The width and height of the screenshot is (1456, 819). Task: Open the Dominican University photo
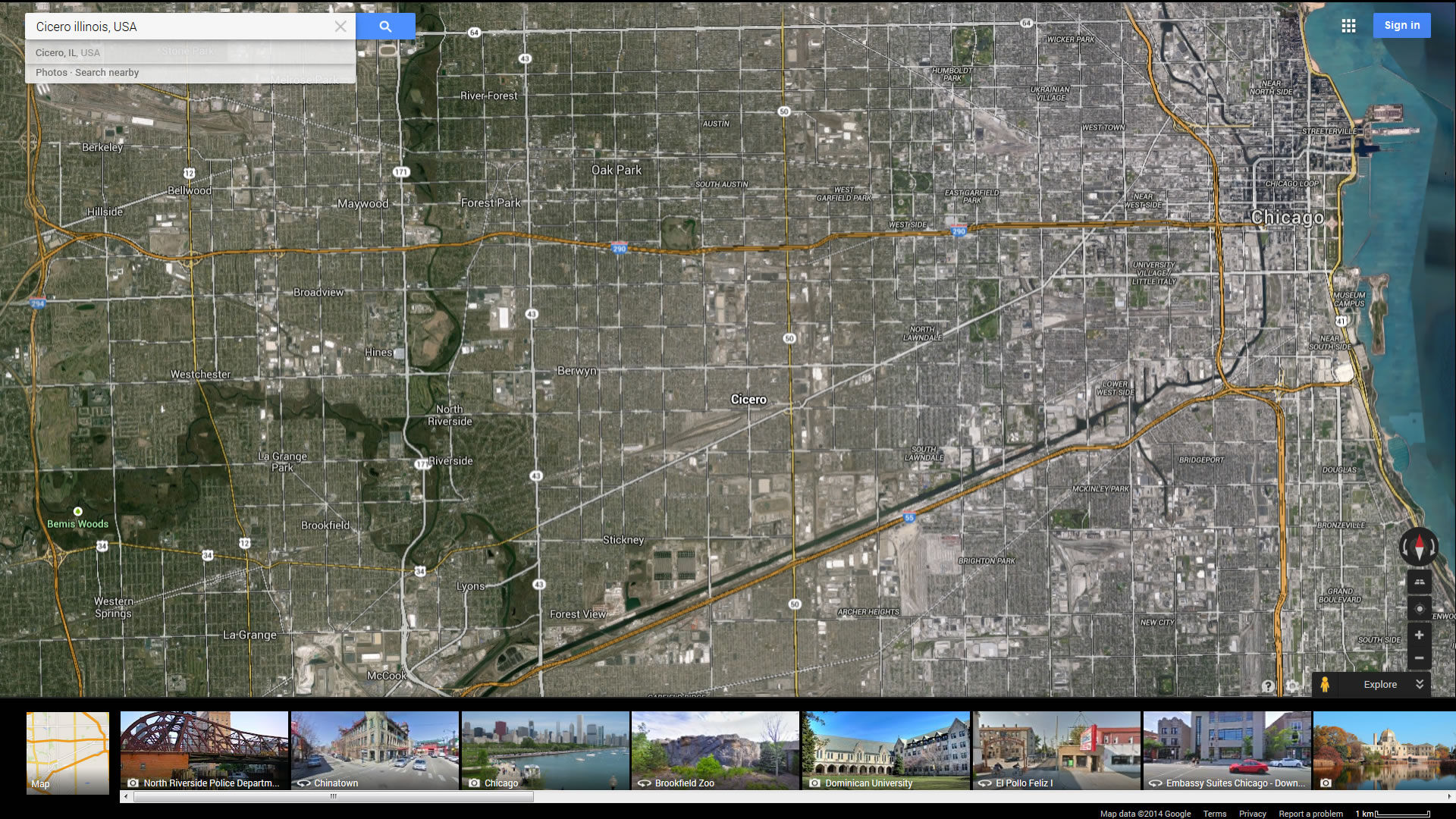click(x=886, y=751)
